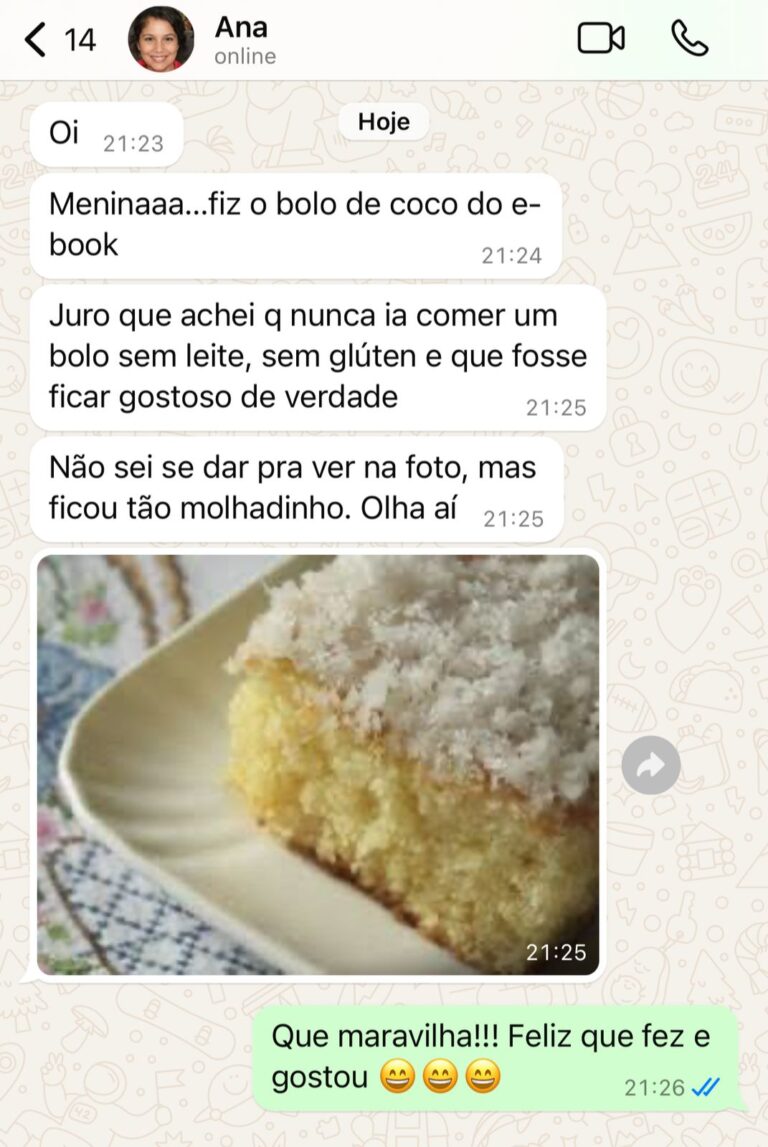Image resolution: width=768 pixels, height=1147 pixels.
Task: Forward the cake photo
Action: [651, 767]
